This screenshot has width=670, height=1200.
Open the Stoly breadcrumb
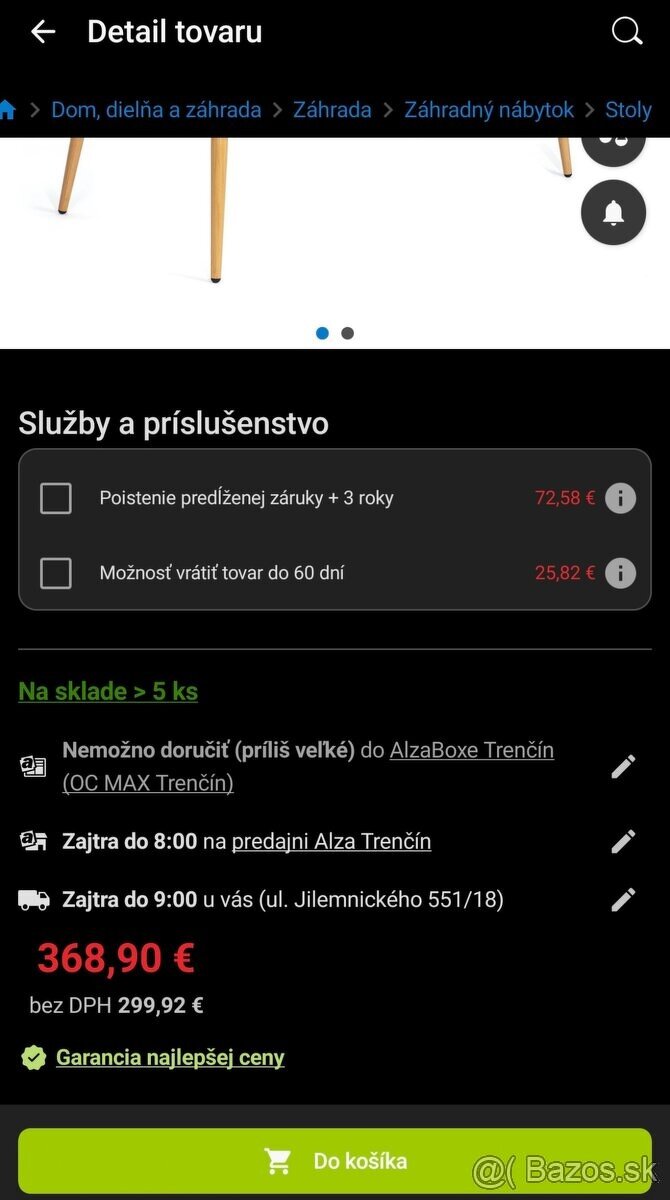pos(628,110)
